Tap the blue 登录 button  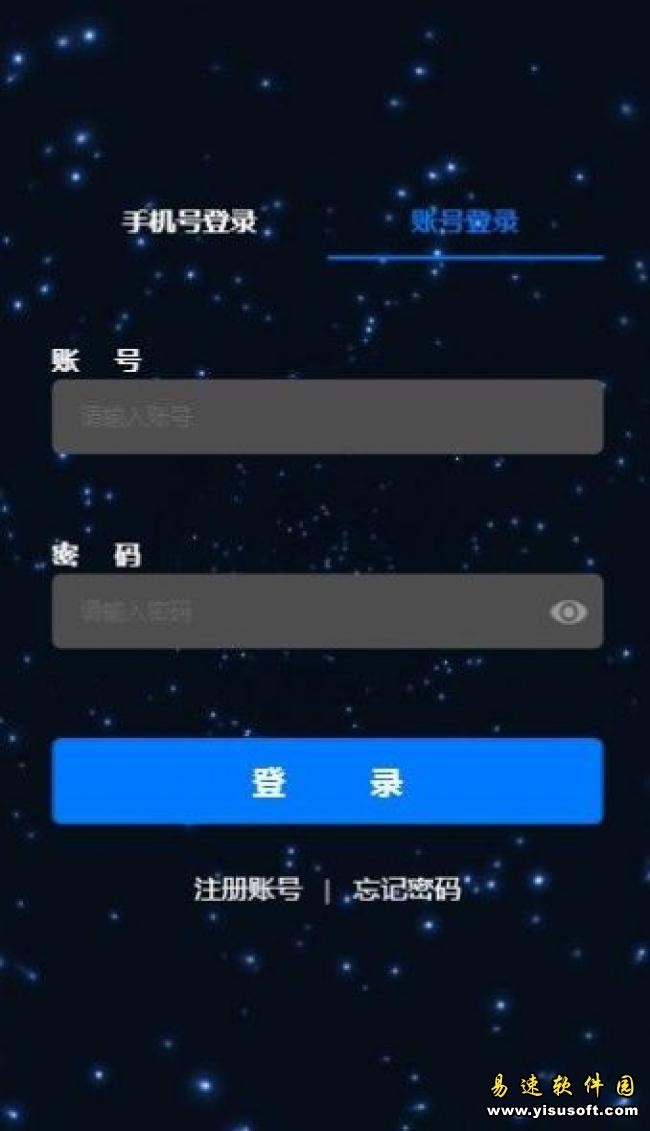click(x=327, y=781)
